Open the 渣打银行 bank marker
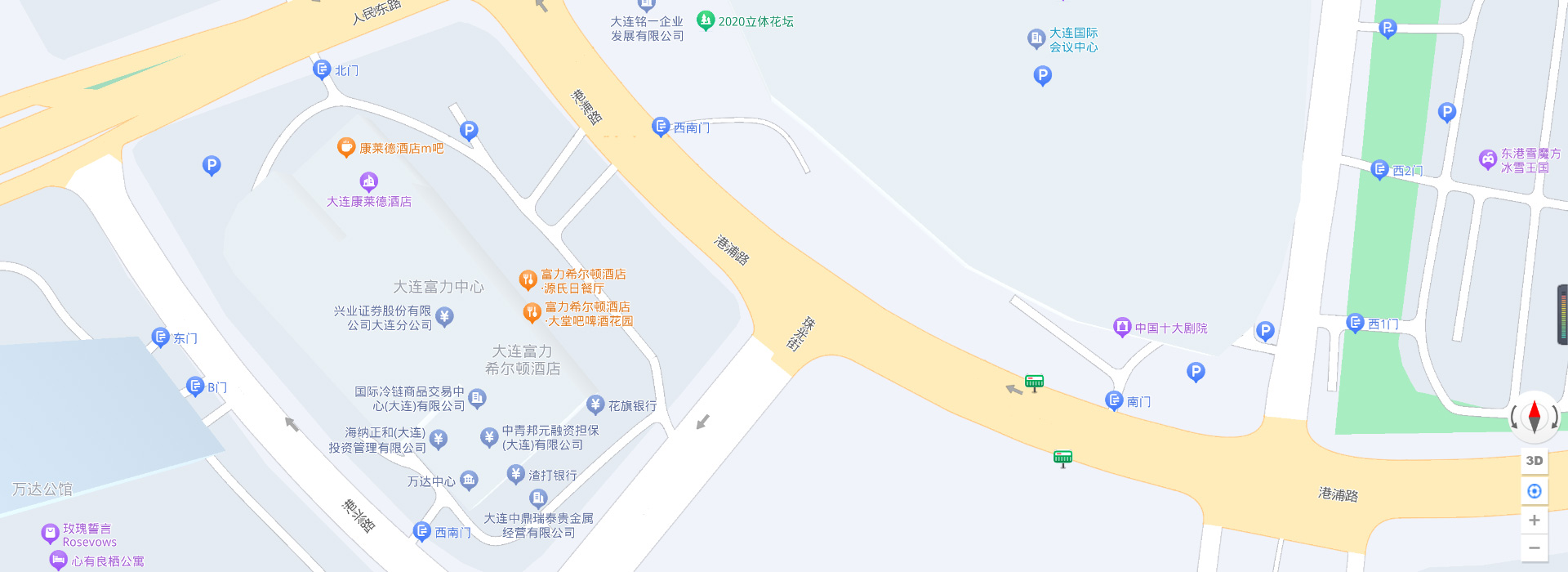 pyautogui.click(x=515, y=474)
